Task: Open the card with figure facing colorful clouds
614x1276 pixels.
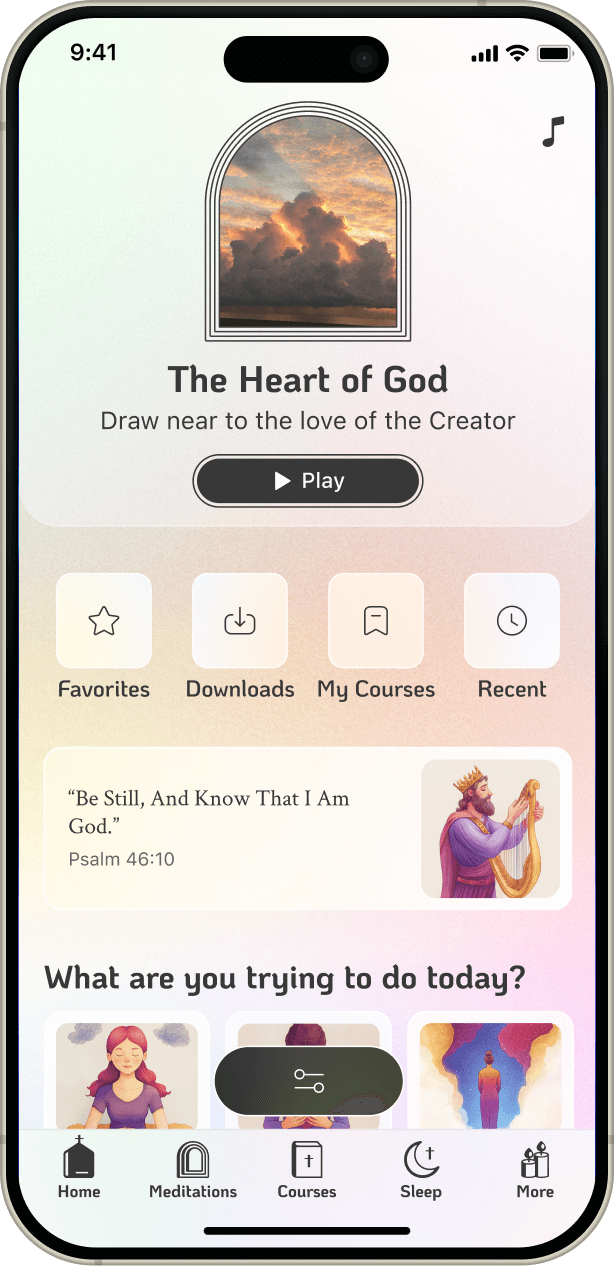Action: pyautogui.click(x=490, y=1072)
